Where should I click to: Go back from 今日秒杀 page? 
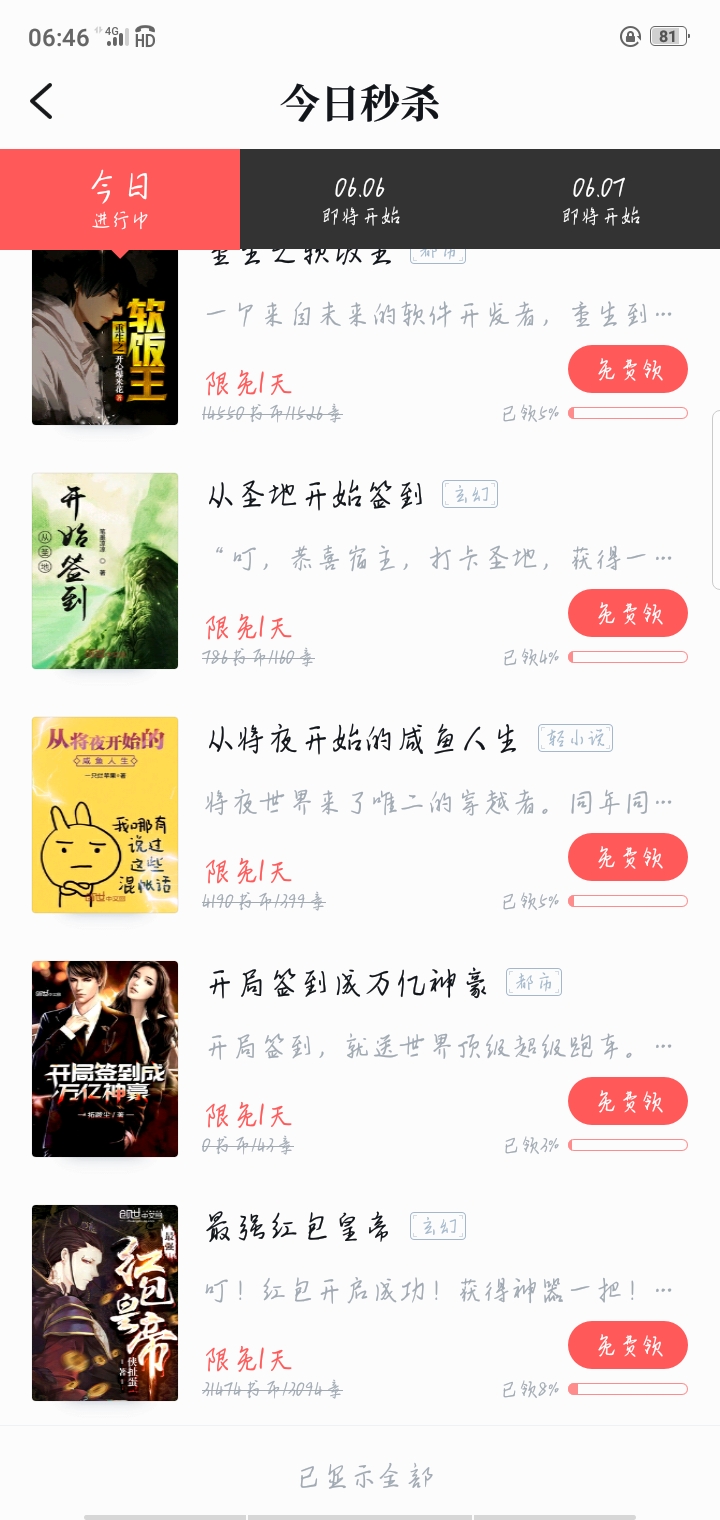[x=42, y=102]
